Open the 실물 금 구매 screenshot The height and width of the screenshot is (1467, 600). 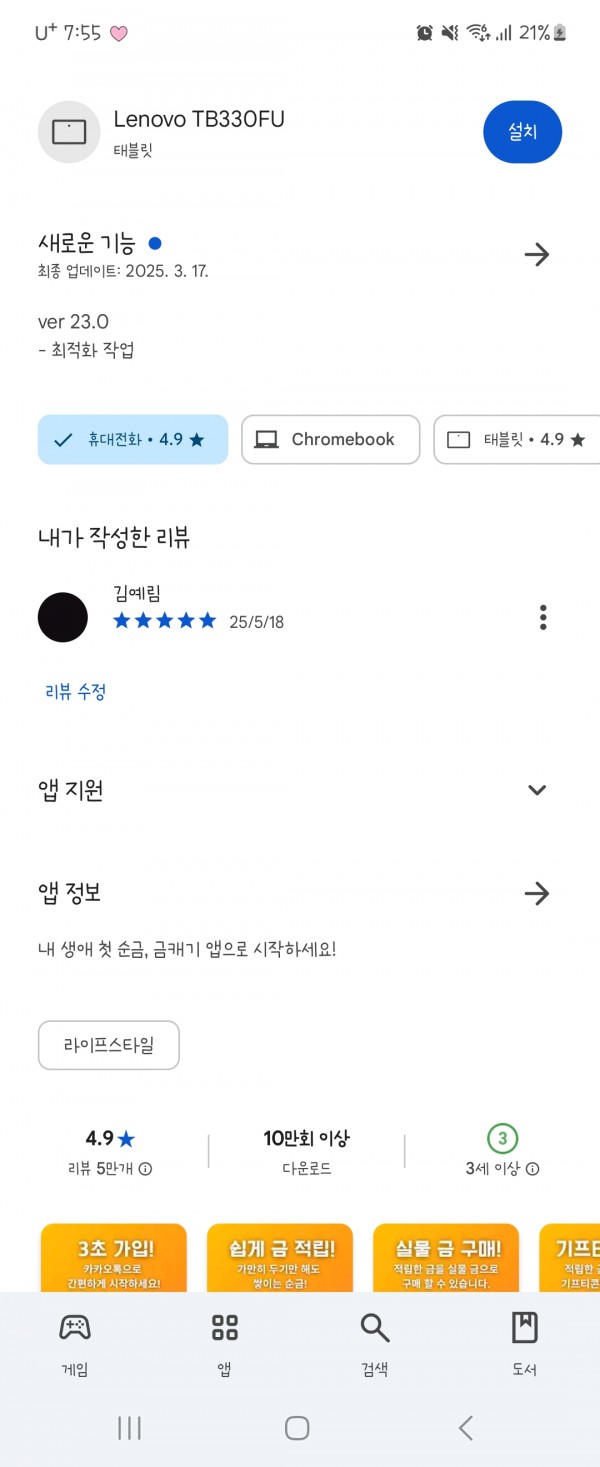446,1258
